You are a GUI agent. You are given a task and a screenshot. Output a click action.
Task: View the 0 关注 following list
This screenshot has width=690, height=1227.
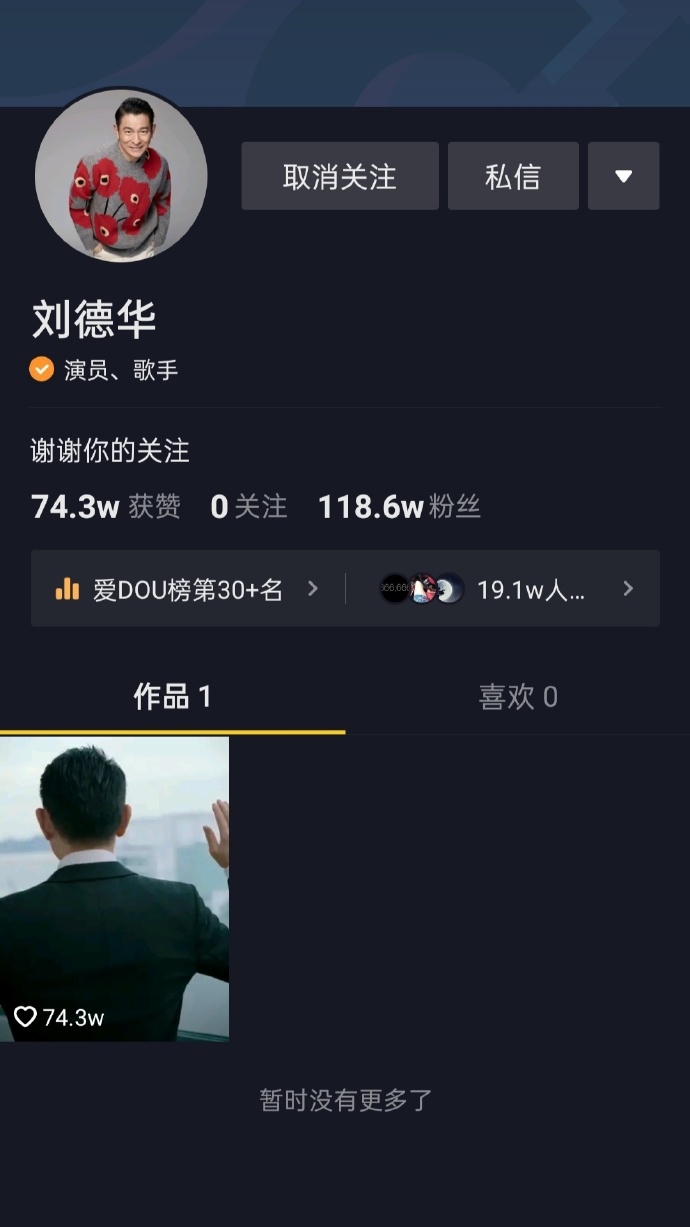point(248,507)
